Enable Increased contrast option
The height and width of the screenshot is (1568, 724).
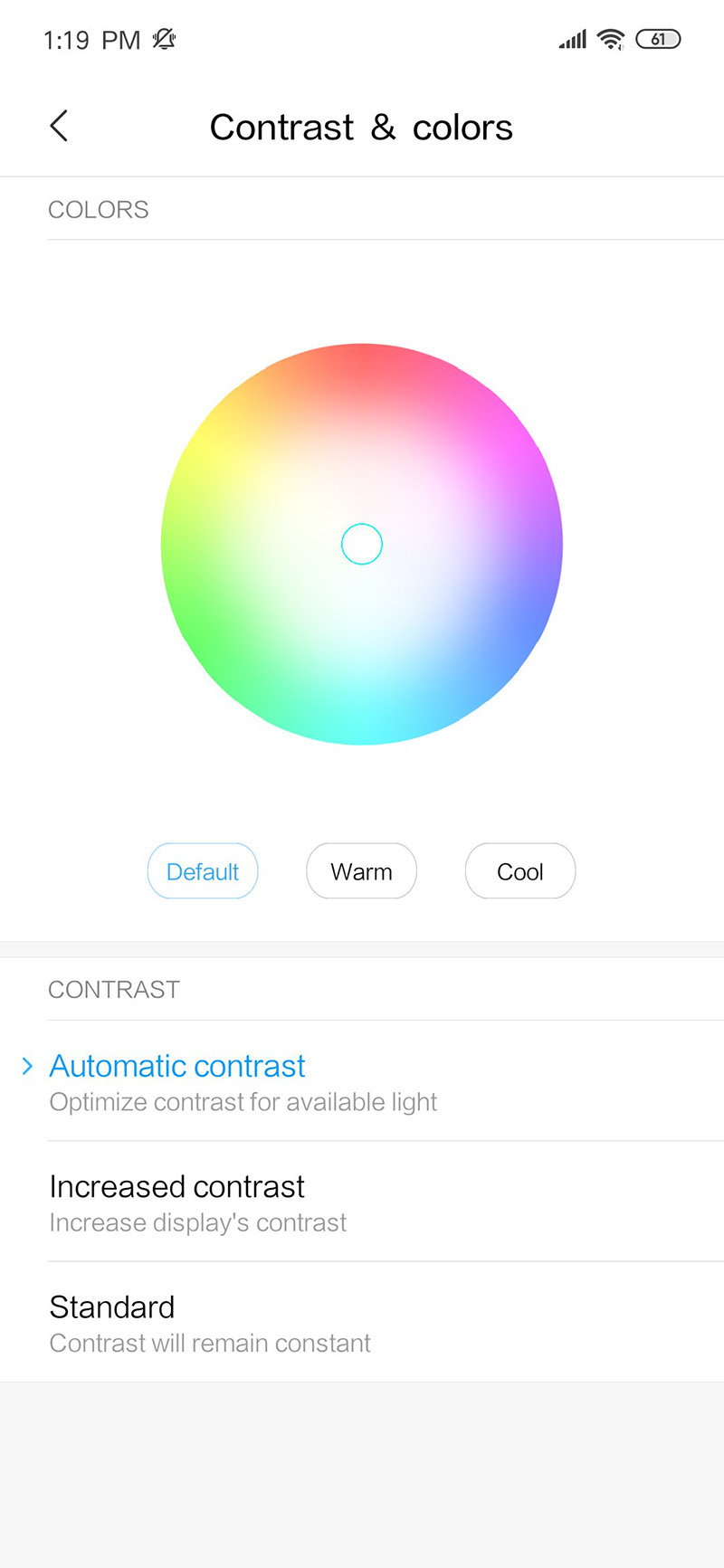pos(199,1202)
